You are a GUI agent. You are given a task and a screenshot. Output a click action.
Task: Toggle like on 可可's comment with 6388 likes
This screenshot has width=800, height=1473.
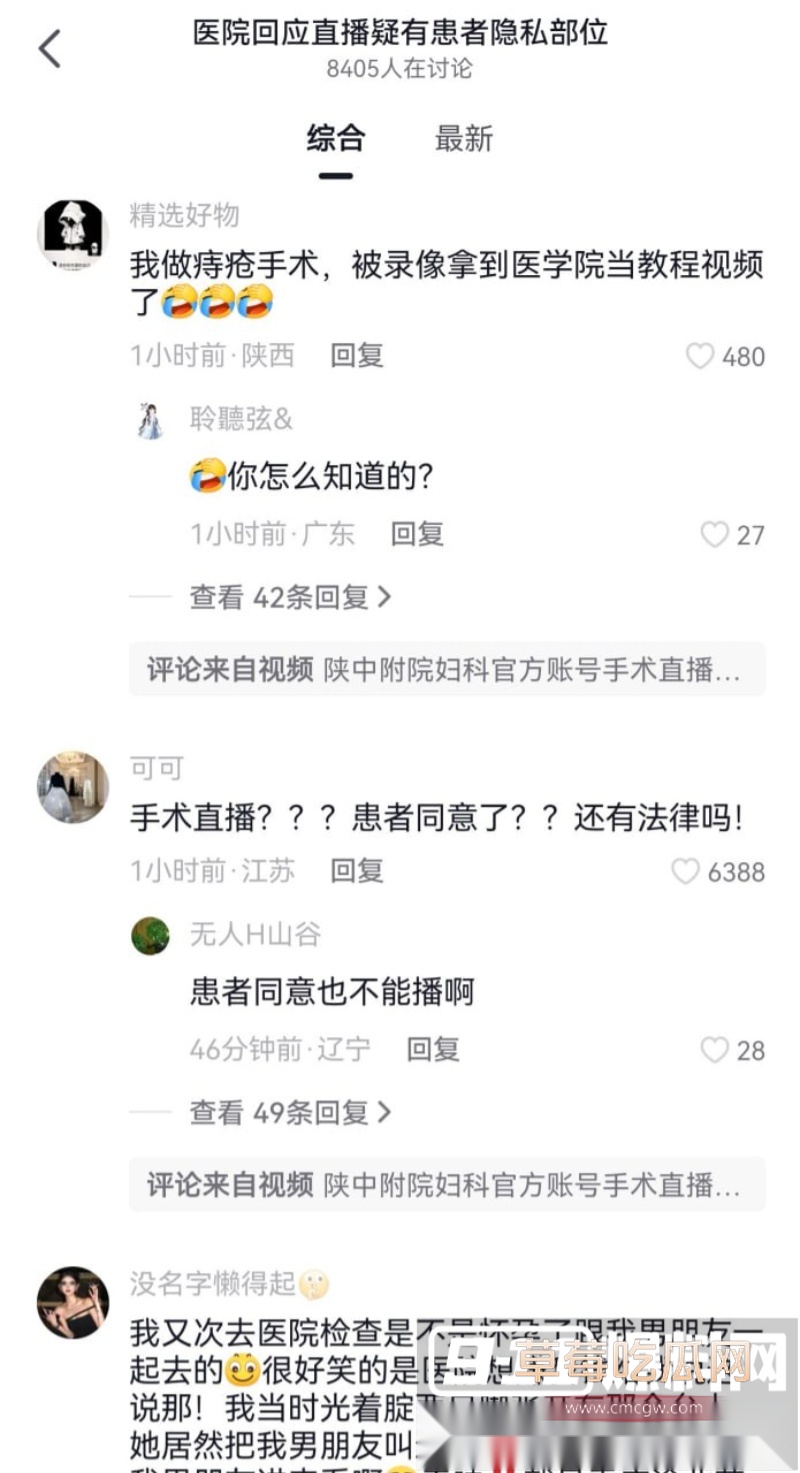[x=686, y=872]
